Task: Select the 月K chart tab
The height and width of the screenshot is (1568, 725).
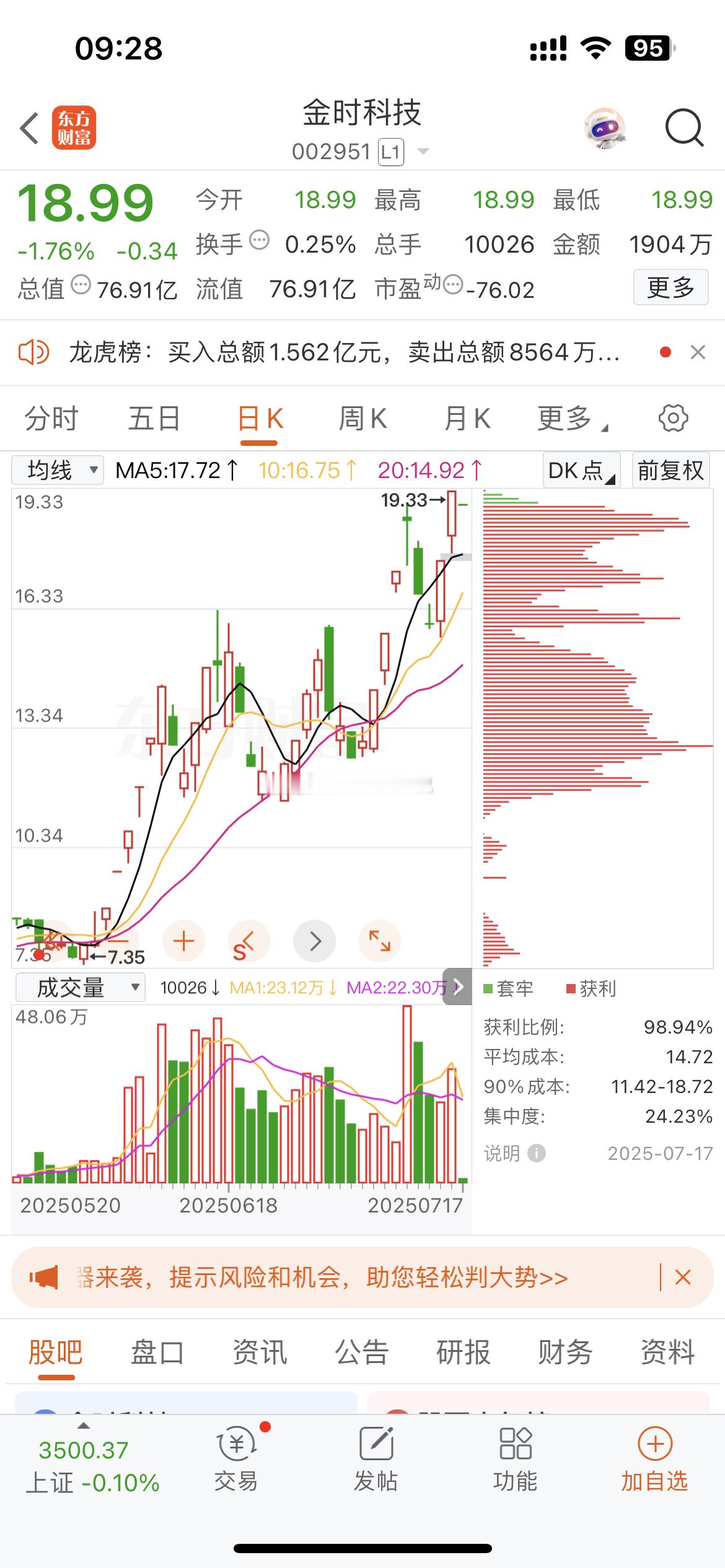Action: 467,419
